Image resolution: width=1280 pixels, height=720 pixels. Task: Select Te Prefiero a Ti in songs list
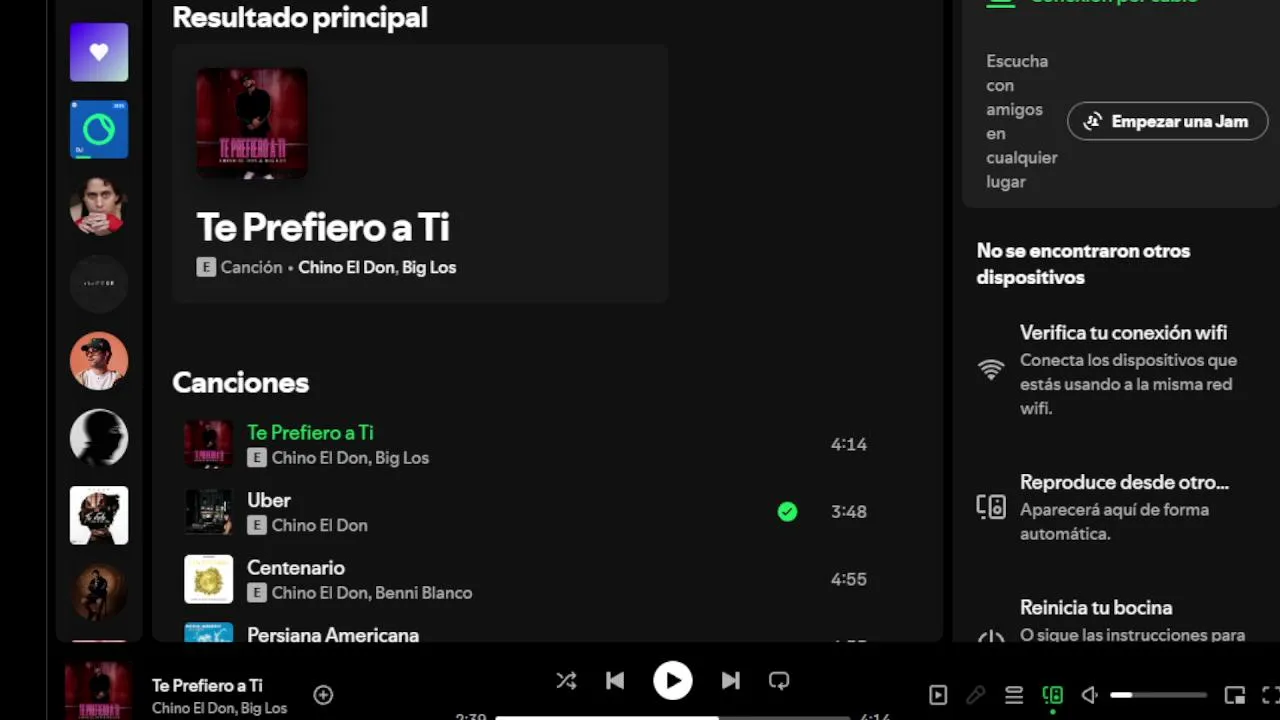pyautogui.click(x=310, y=433)
